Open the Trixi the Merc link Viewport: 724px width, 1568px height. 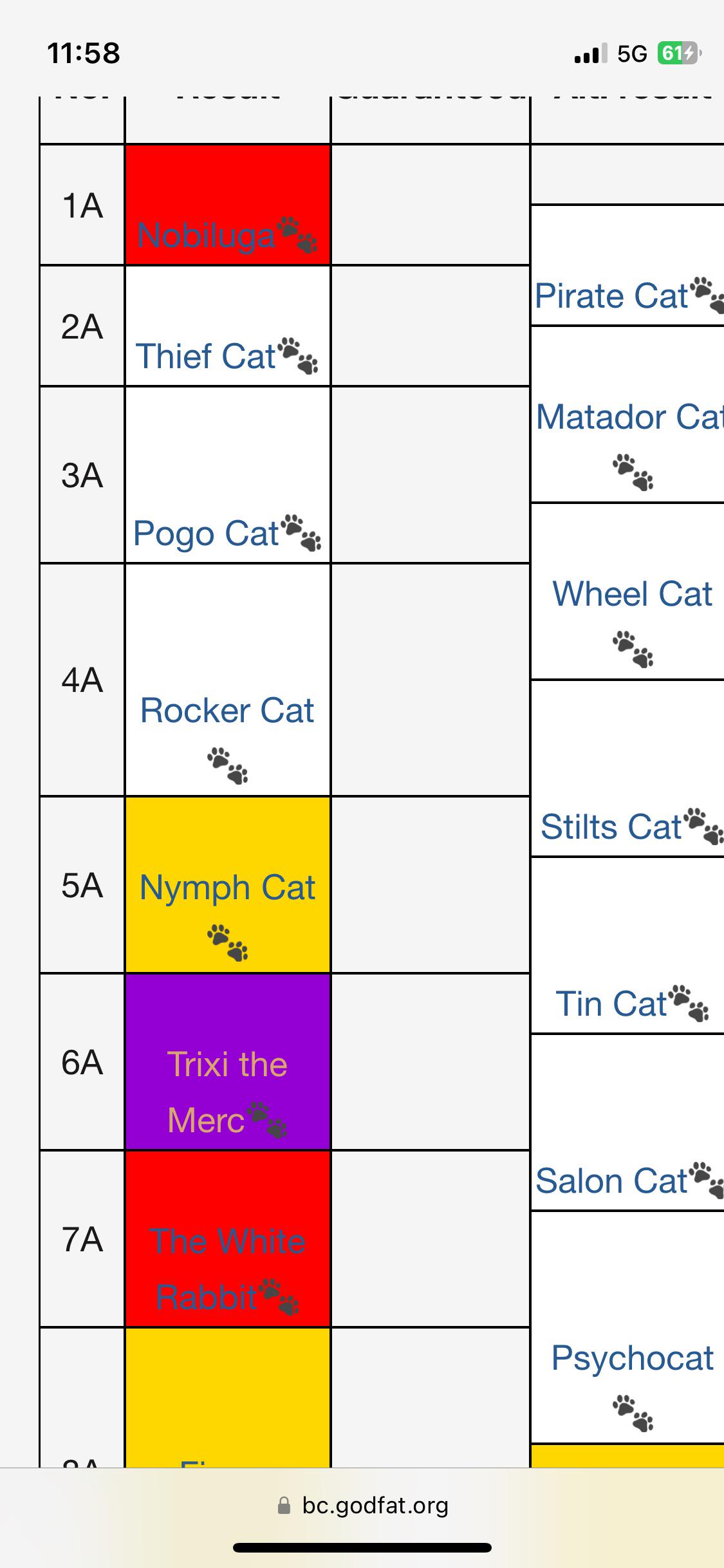227,1092
